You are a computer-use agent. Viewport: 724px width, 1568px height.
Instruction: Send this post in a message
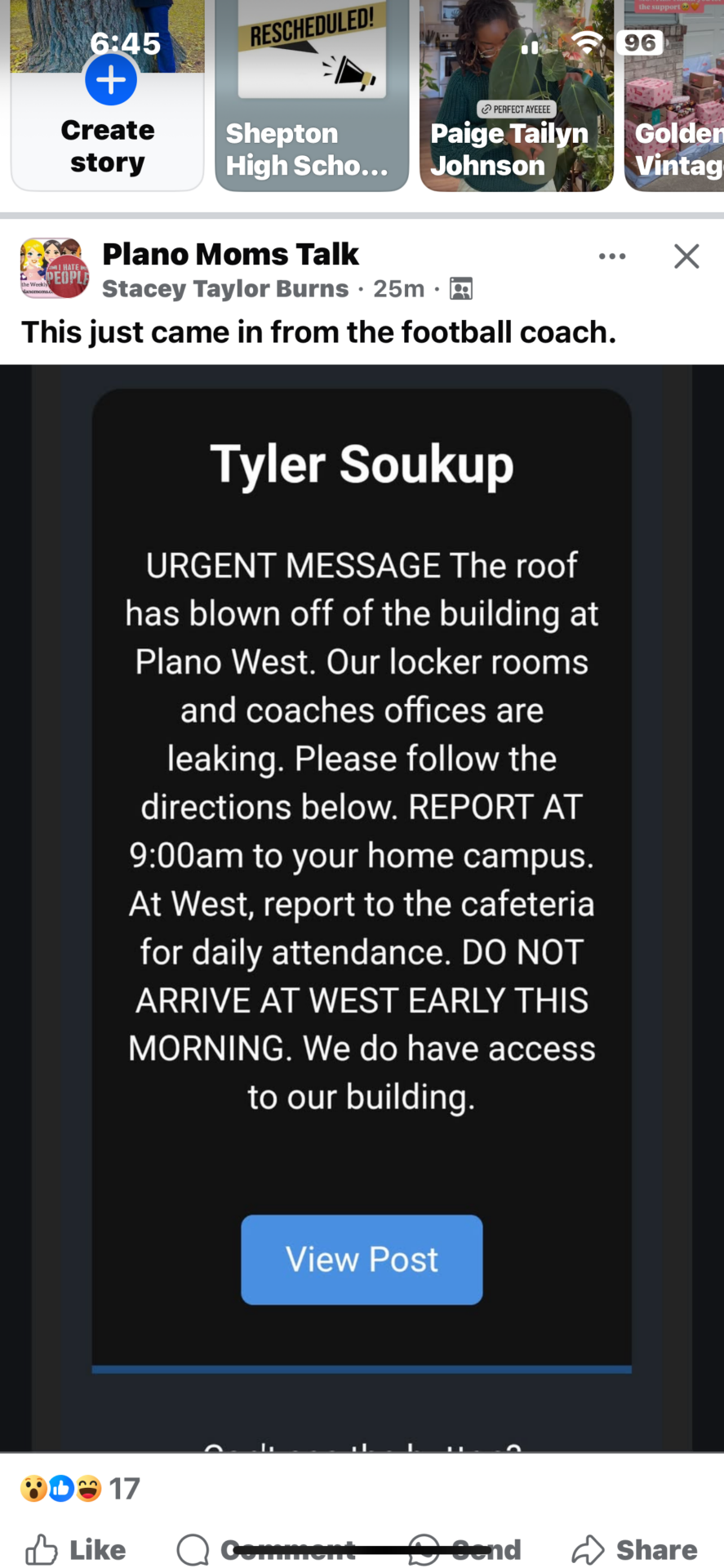464,1549
